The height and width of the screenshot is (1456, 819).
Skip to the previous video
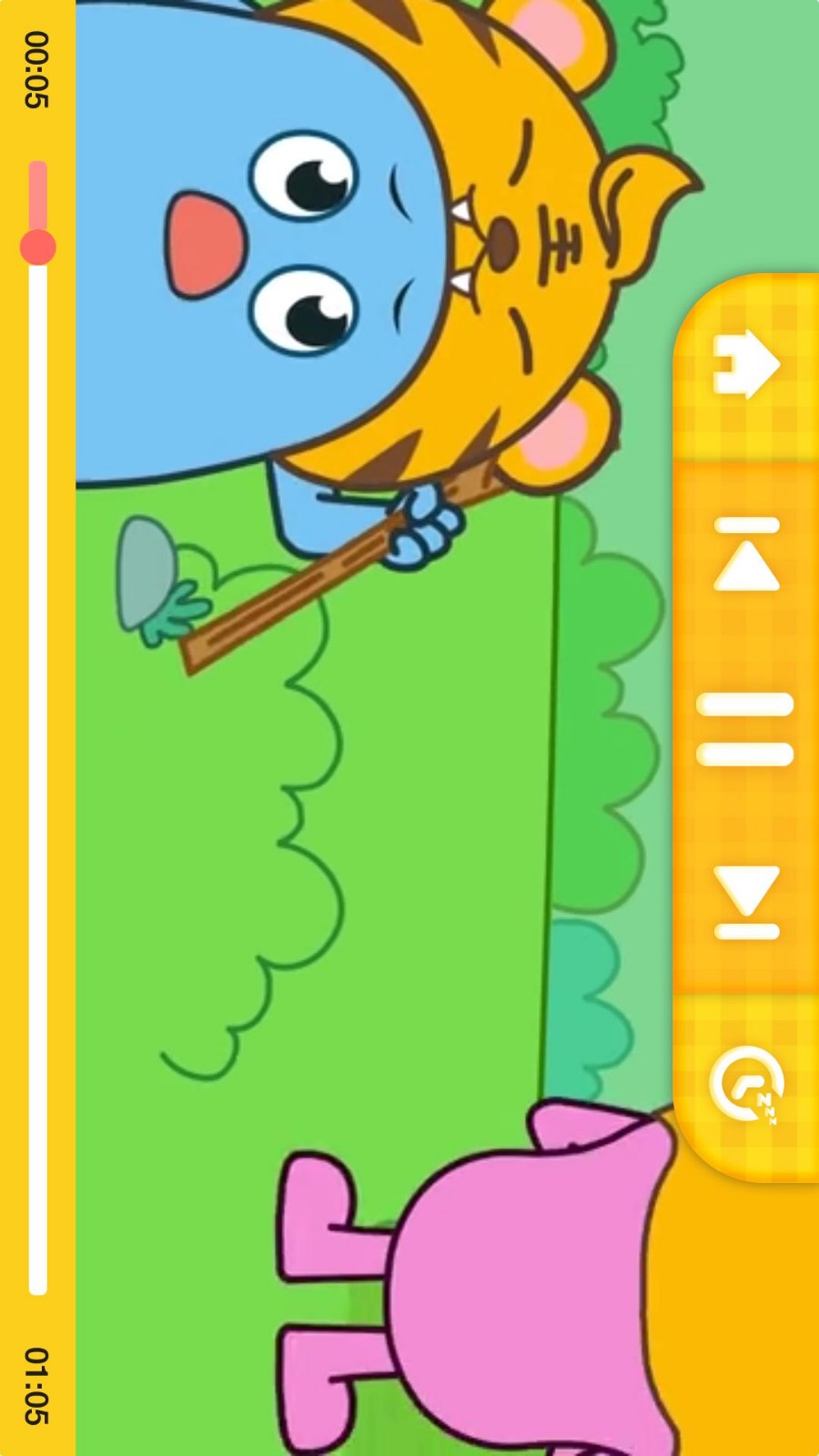pos(747,555)
